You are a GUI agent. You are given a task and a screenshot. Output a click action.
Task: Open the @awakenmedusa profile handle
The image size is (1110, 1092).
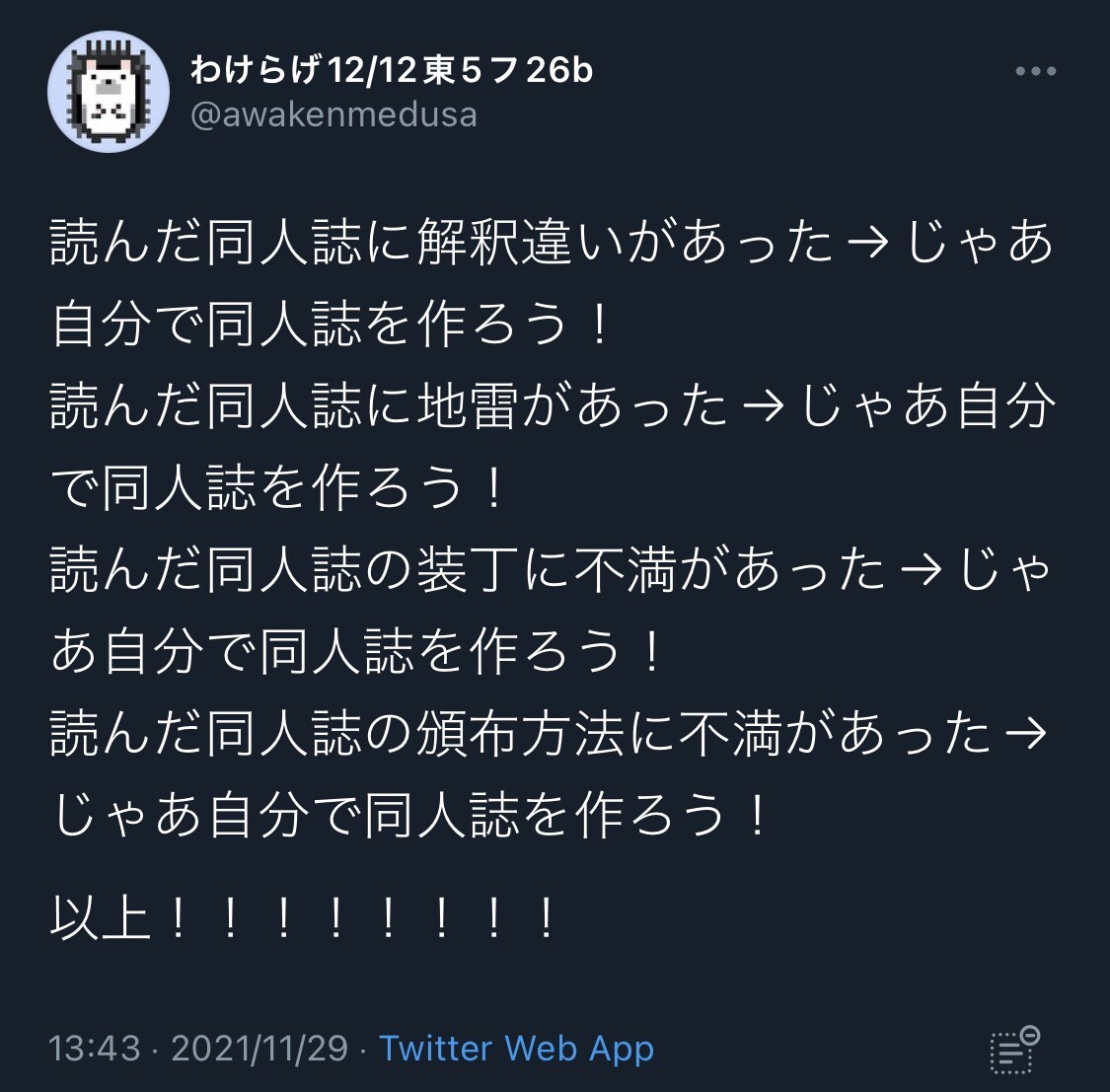333,114
